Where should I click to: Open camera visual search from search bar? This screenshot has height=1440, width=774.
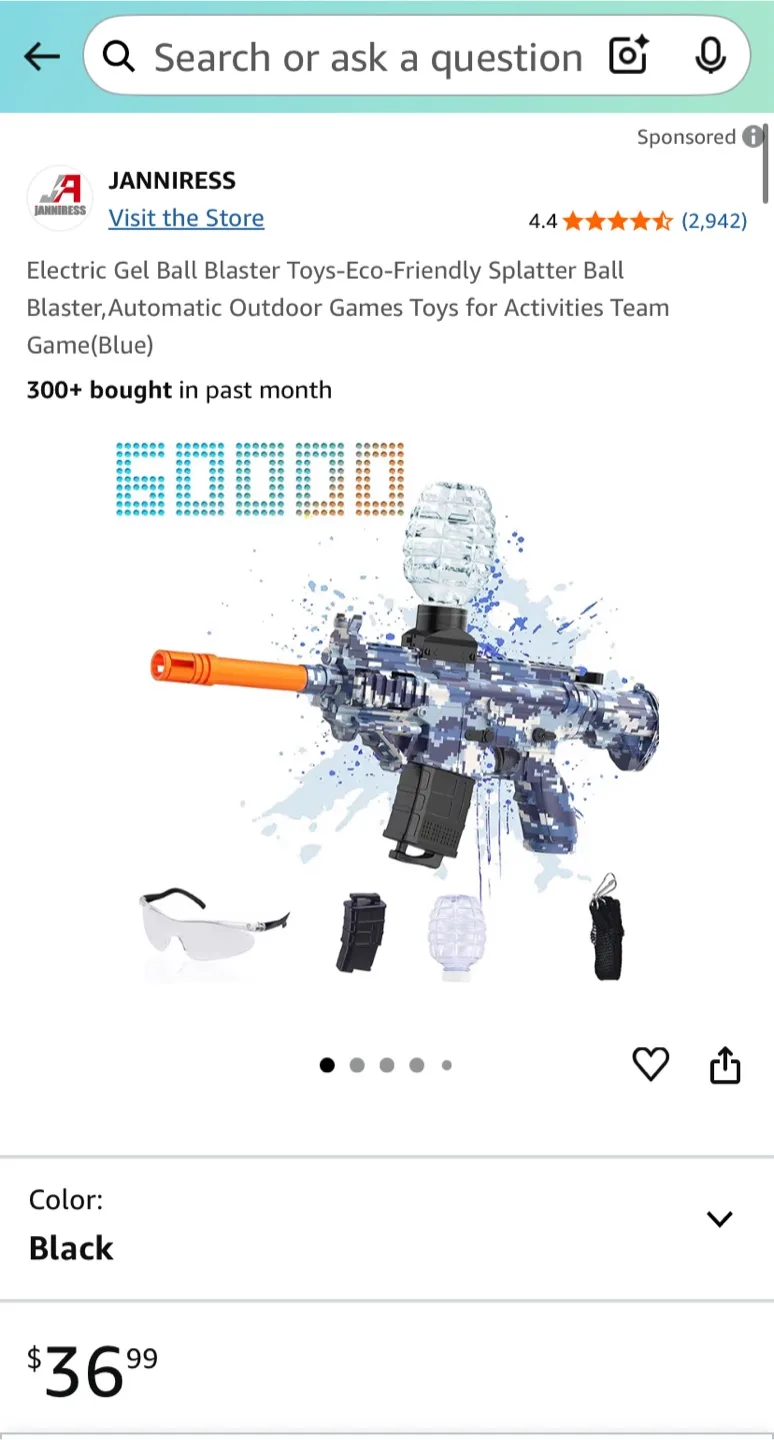[628, 56]
